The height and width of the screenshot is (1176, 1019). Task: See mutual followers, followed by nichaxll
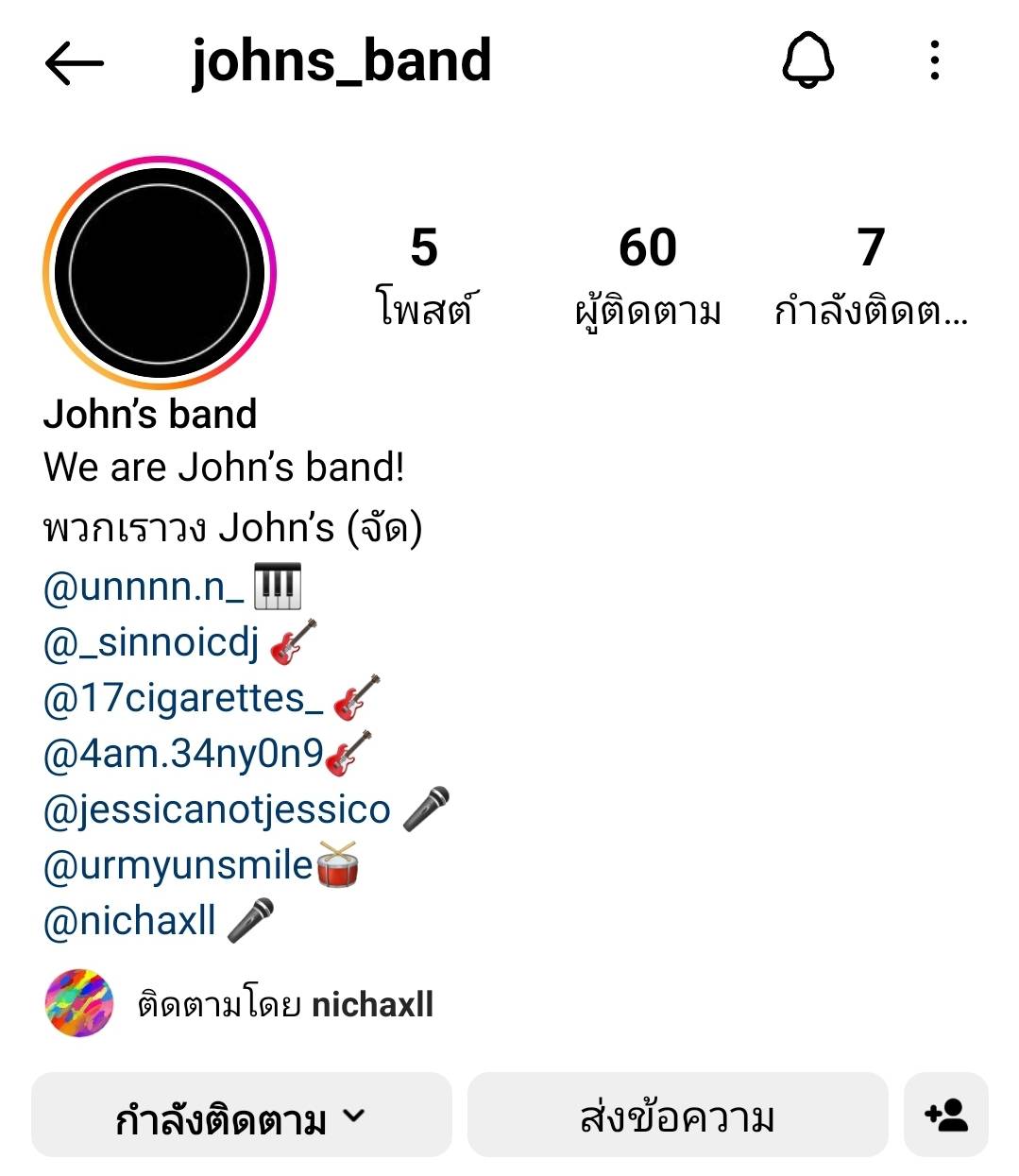point(283,1004)
